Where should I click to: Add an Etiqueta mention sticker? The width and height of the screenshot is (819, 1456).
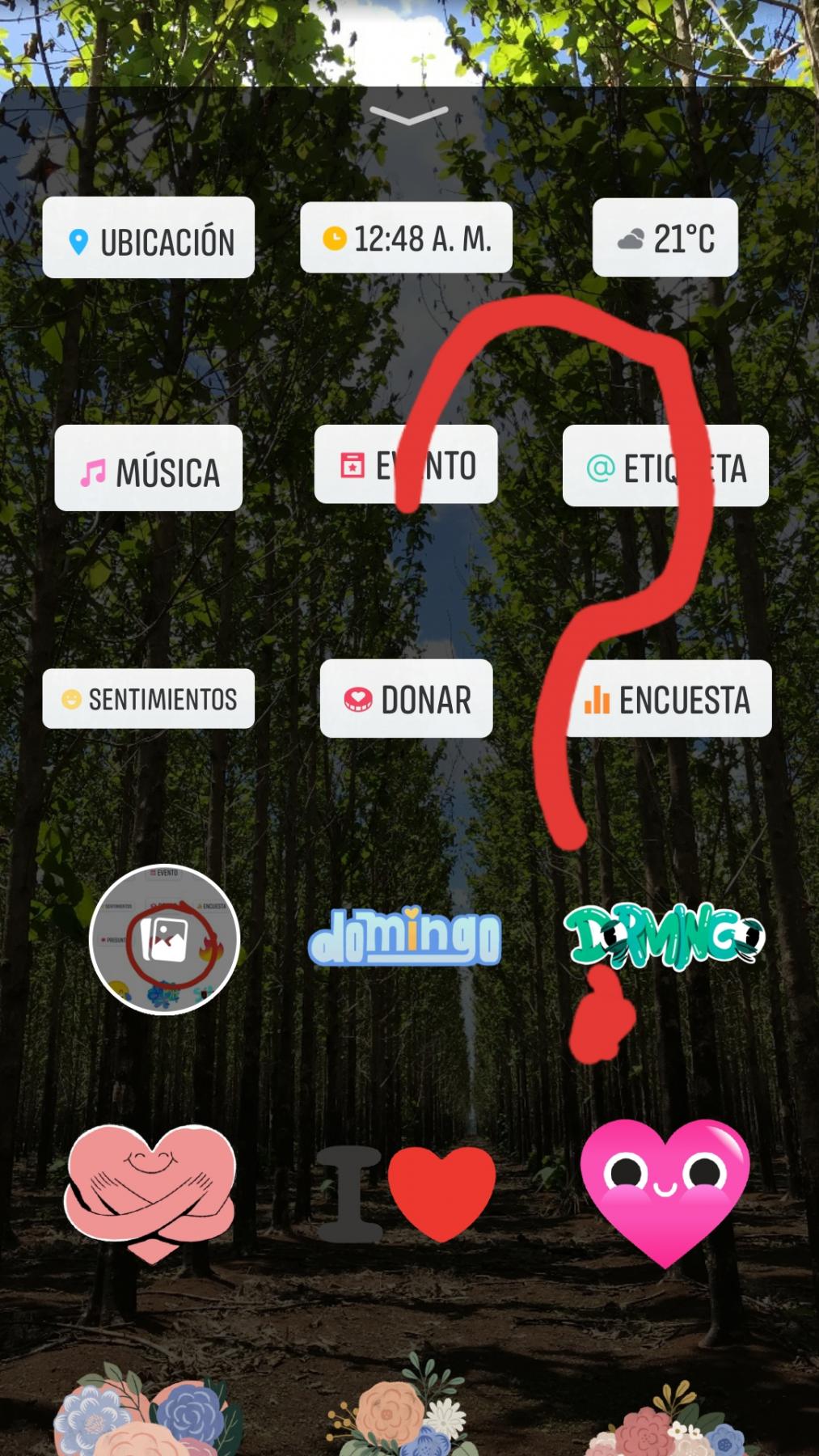coord(665,466)
